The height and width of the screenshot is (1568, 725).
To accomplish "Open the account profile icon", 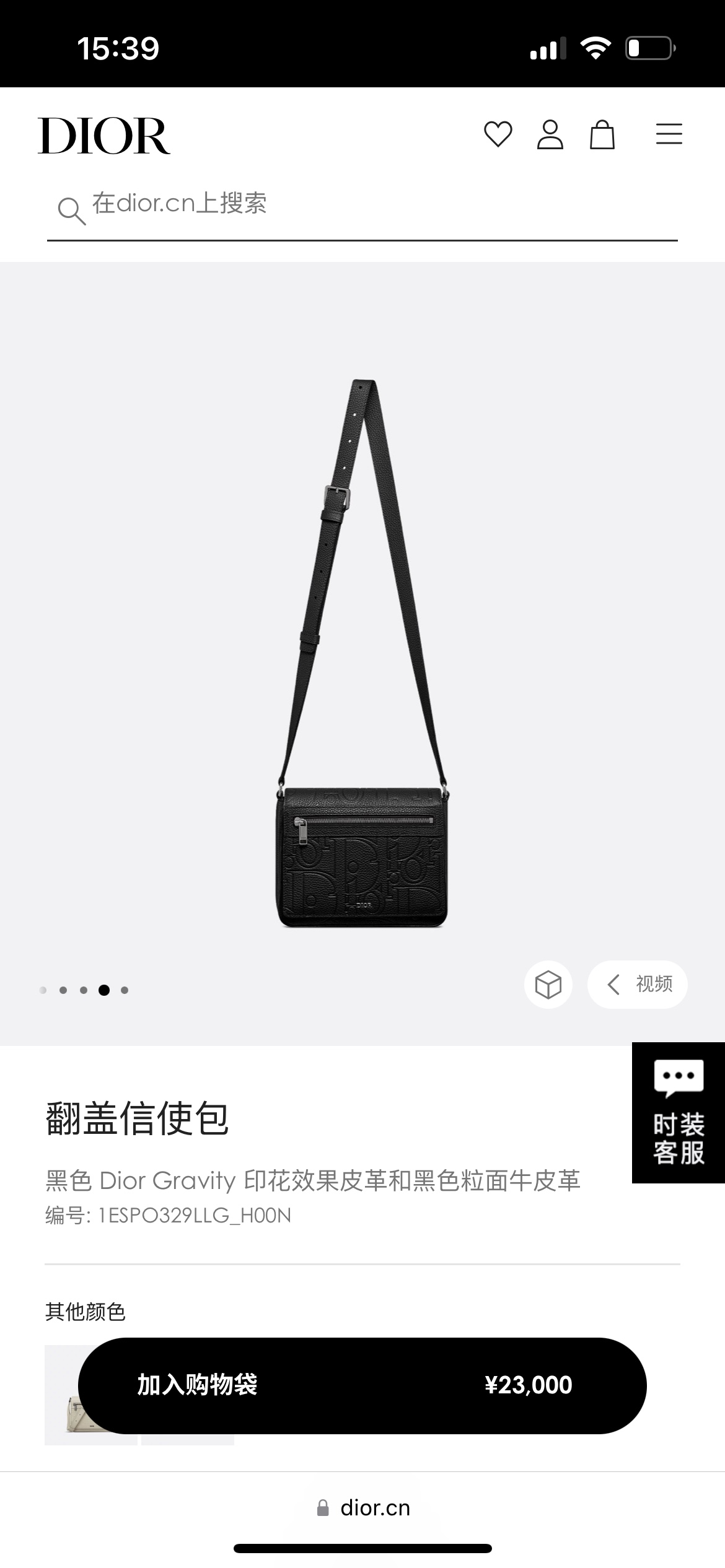I will 550,134.
